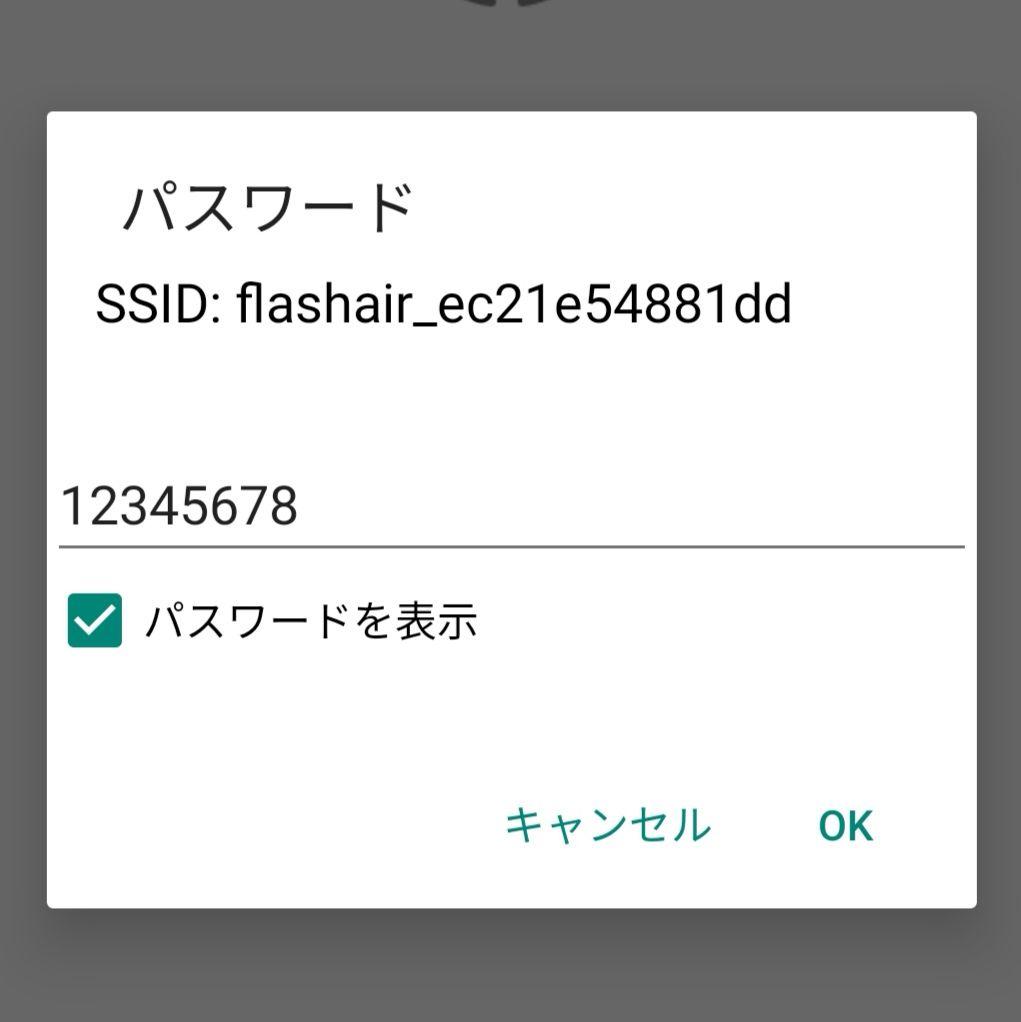Confirm connection by tapping OK
1021x1022 pixels.
pyautogui.click(x=845, y=825)
